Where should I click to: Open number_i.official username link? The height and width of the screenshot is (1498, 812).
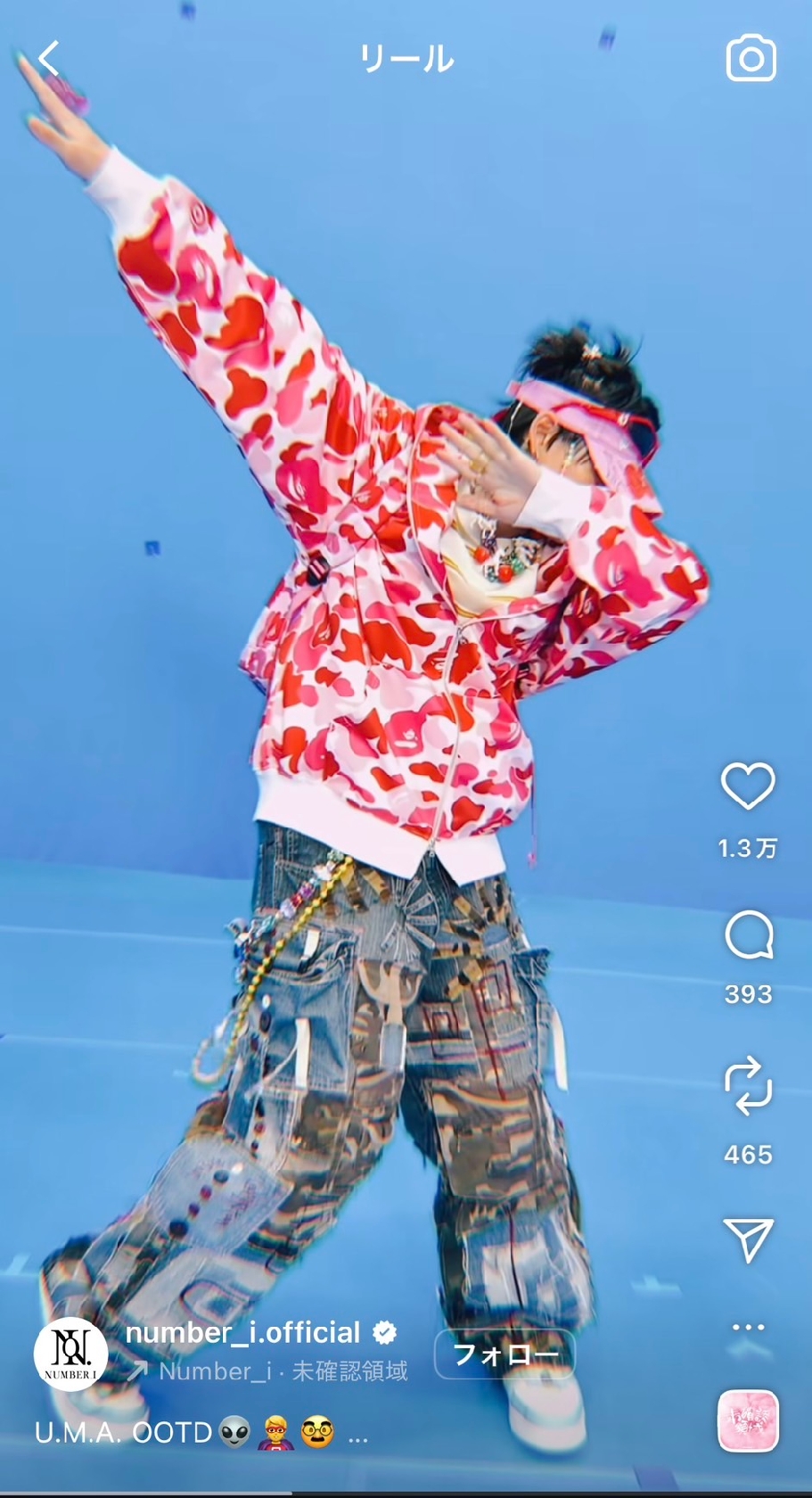pos(242,1332)
